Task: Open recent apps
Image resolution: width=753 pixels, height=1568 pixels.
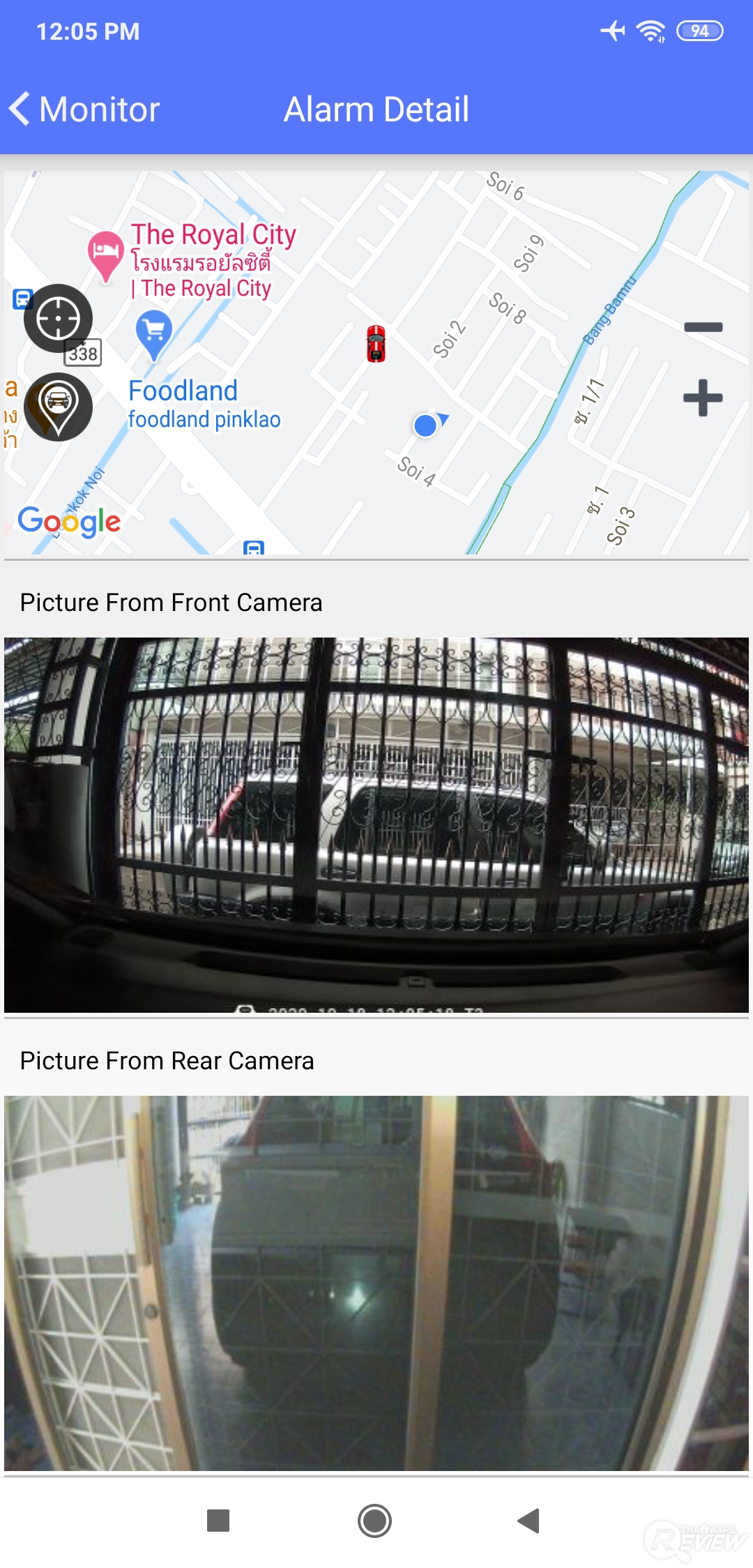Action: pos(218,1521)
